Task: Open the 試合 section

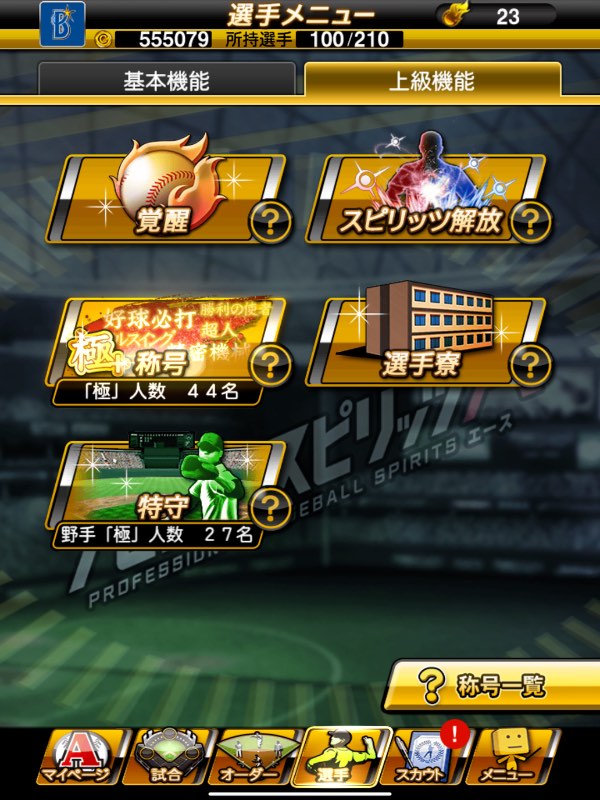Action: (167, 757)
